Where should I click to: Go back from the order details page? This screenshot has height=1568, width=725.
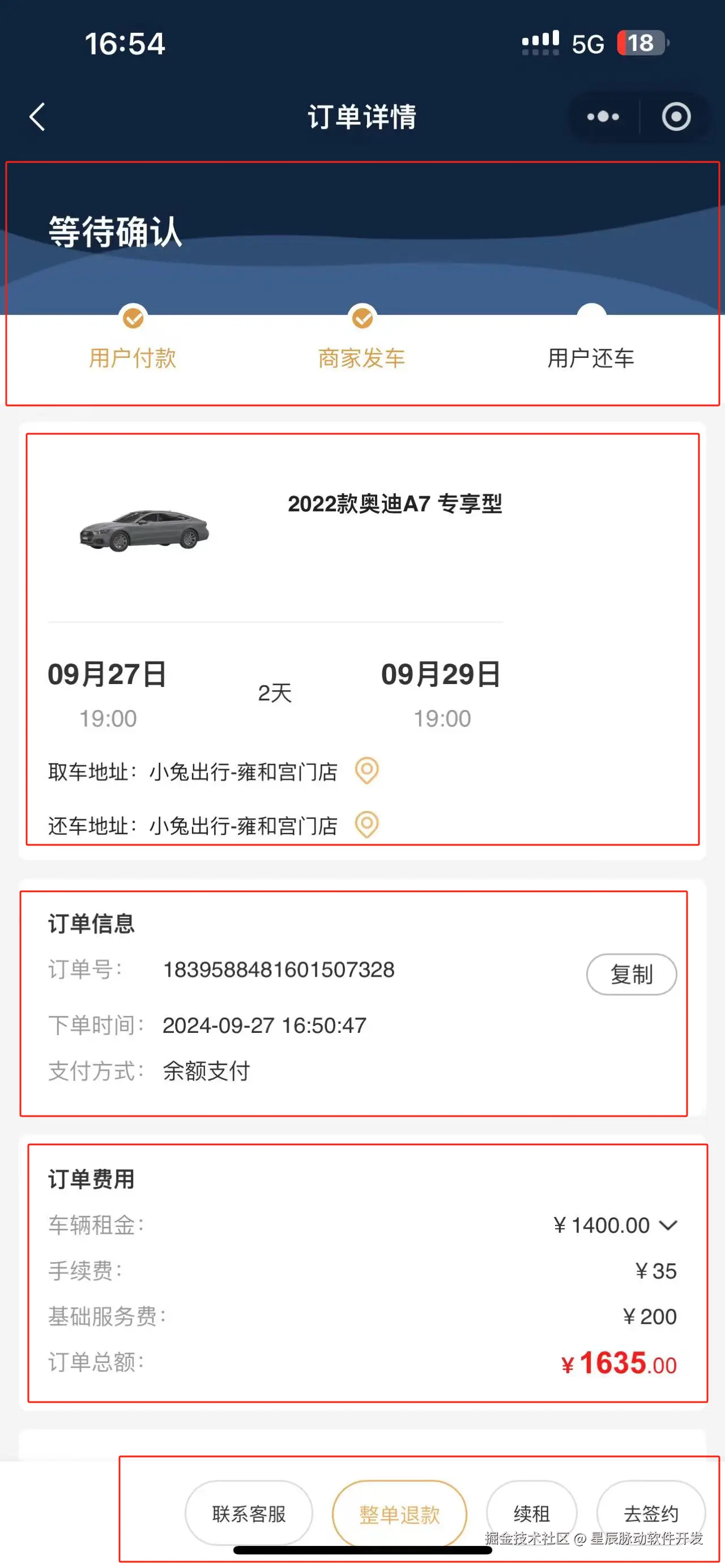(x=38, y=117)
